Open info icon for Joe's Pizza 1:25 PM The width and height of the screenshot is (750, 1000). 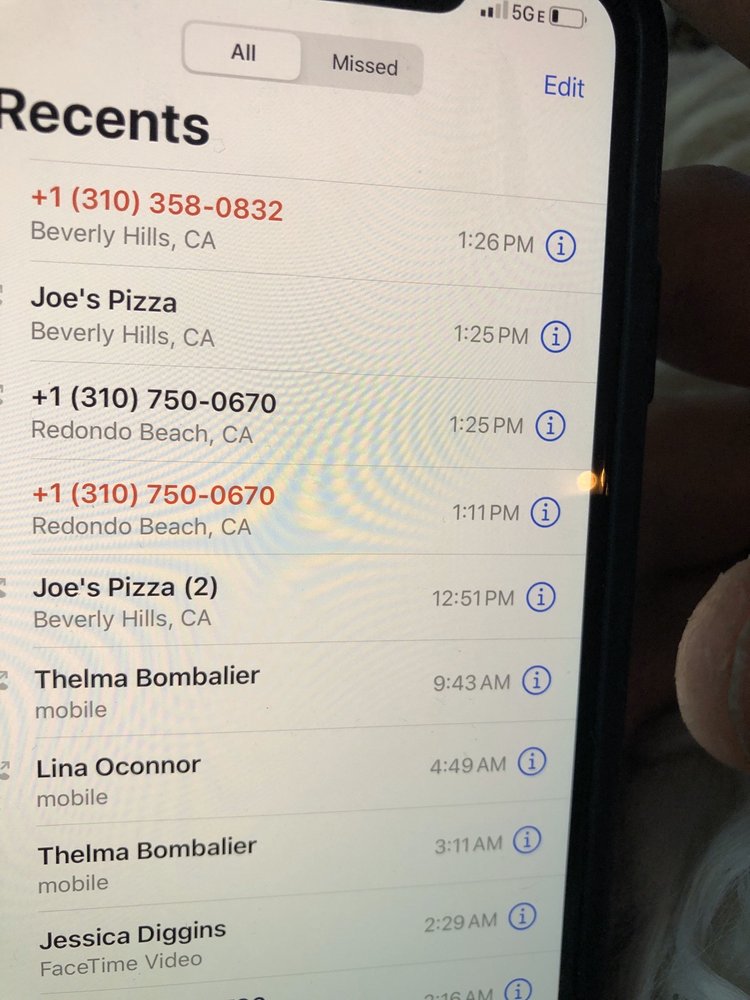click(x=555, y=337)
